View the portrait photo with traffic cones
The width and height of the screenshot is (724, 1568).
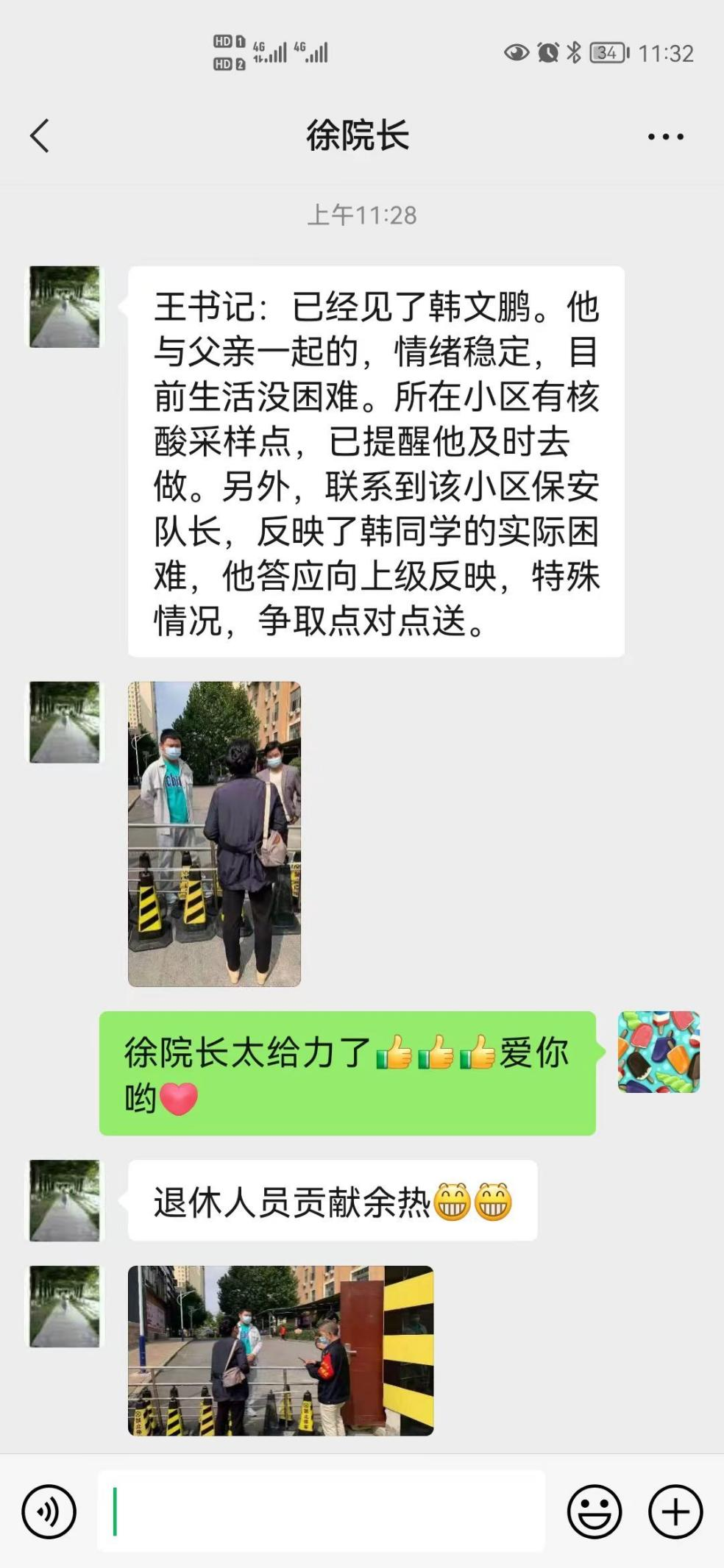(214, 833)
